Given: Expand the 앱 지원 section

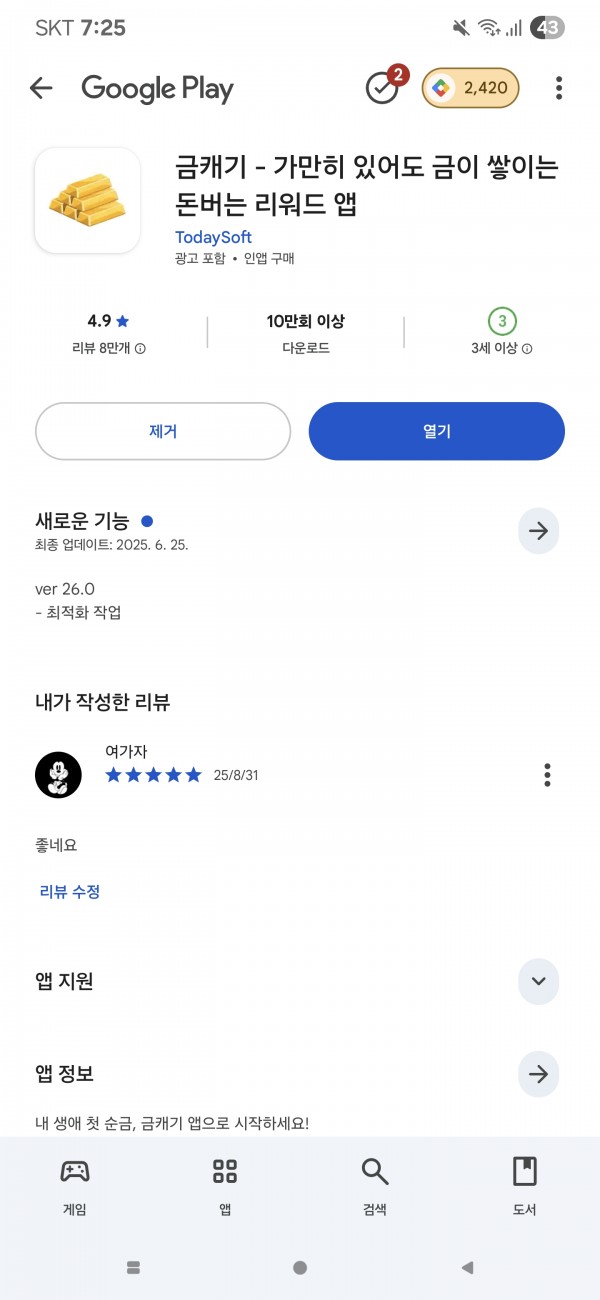Looking at the screenshot, I should point(538,981).
